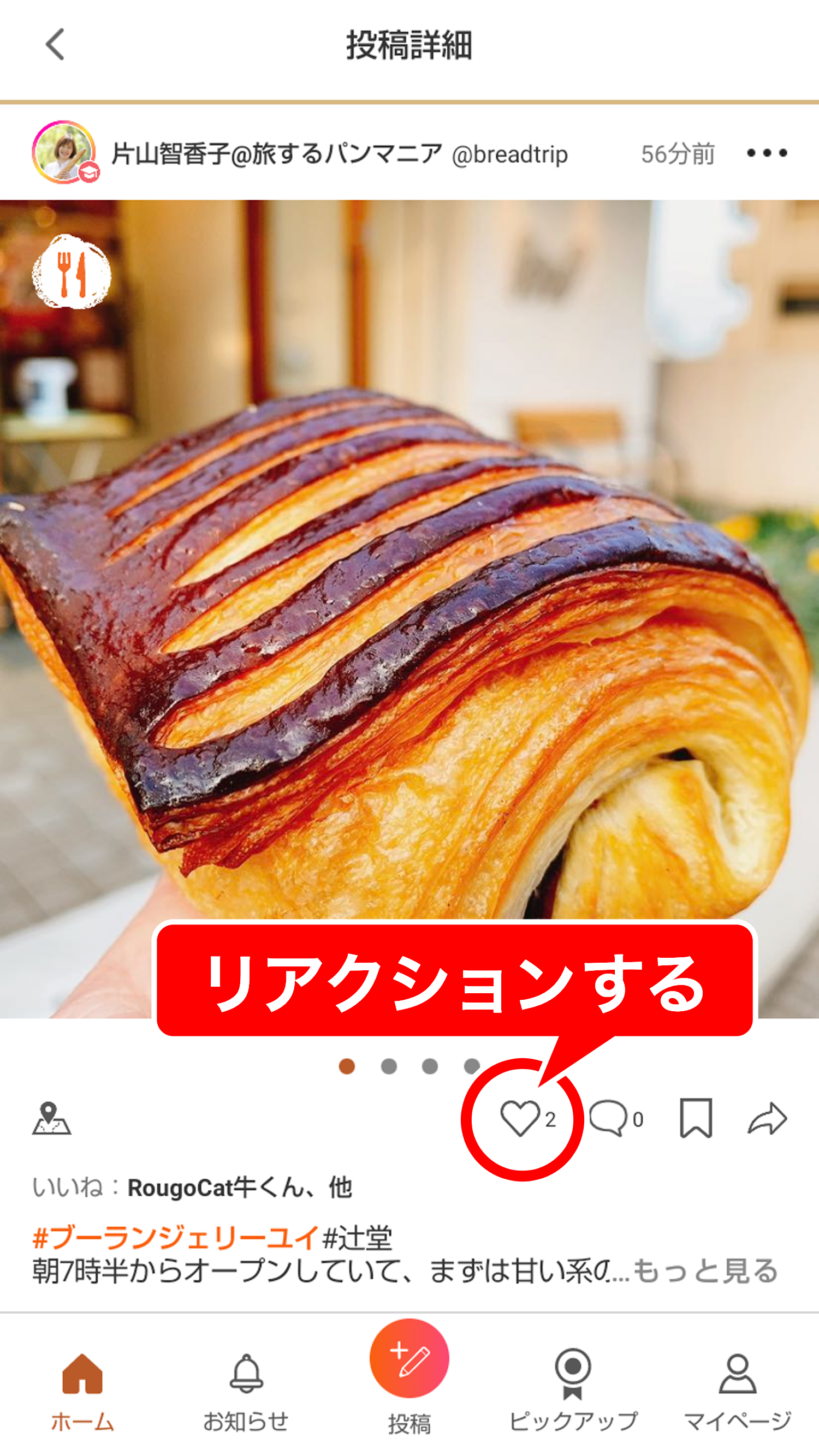Go back from the 投稿詳細 screen
The image size is (819, 1456).
click(x=55, y=44)
